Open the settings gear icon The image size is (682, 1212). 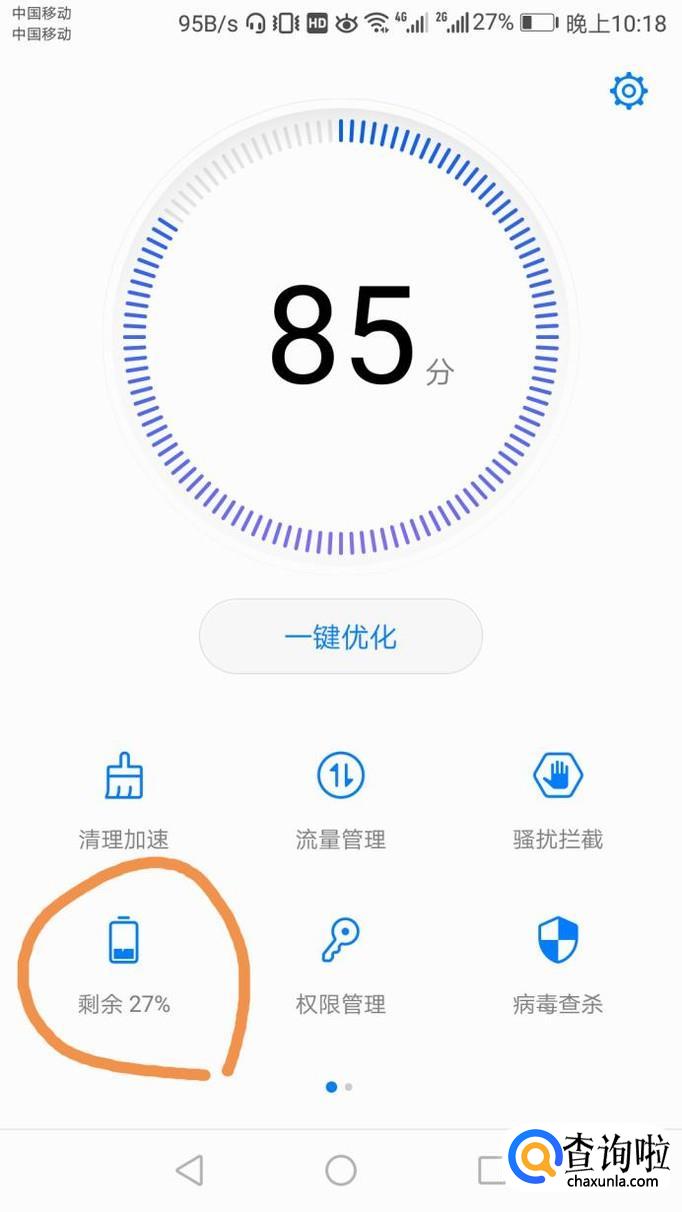coord(629,92)
